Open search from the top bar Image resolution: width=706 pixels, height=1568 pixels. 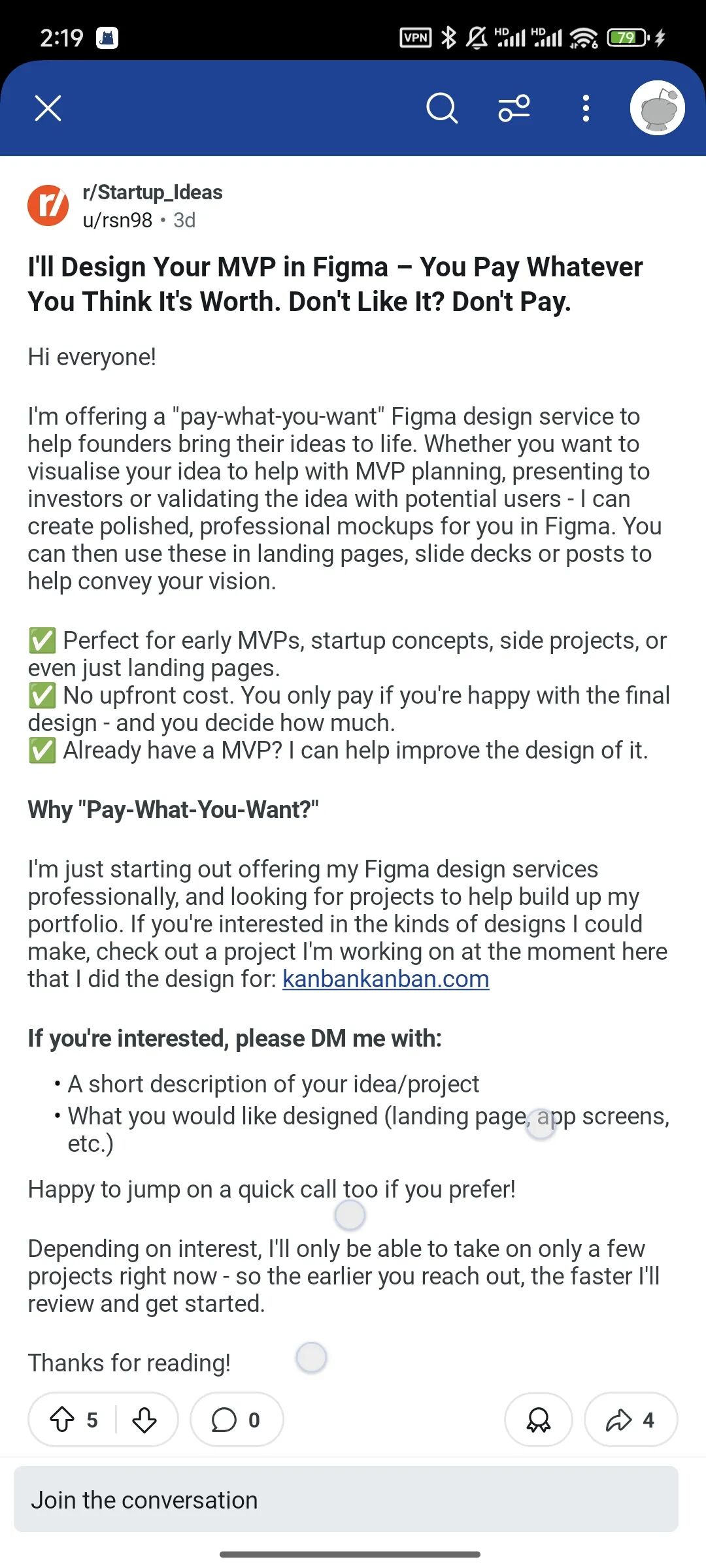click(x=442, y=108)
